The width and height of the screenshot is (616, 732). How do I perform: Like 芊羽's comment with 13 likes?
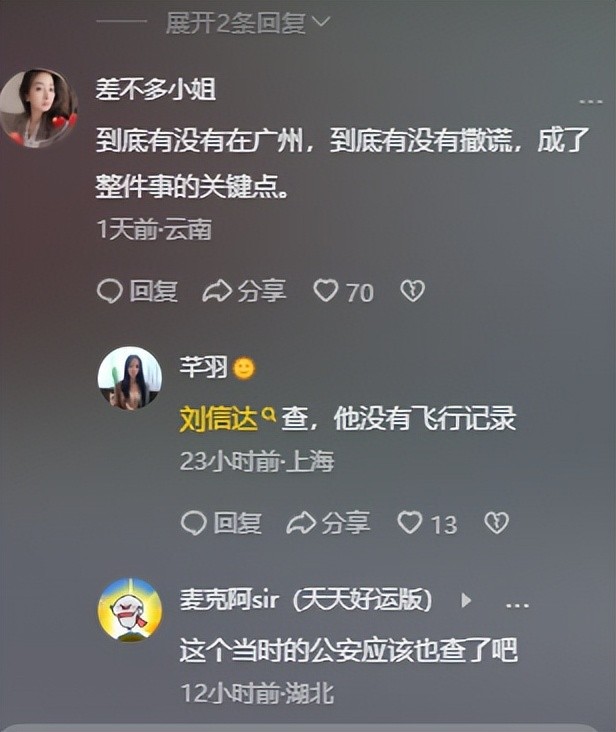(426, 522)
